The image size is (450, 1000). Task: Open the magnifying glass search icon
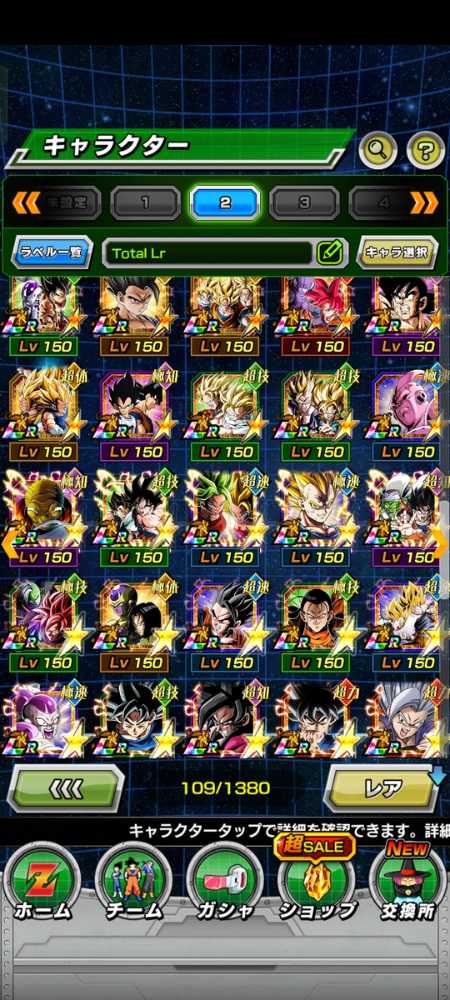[378, 150]
